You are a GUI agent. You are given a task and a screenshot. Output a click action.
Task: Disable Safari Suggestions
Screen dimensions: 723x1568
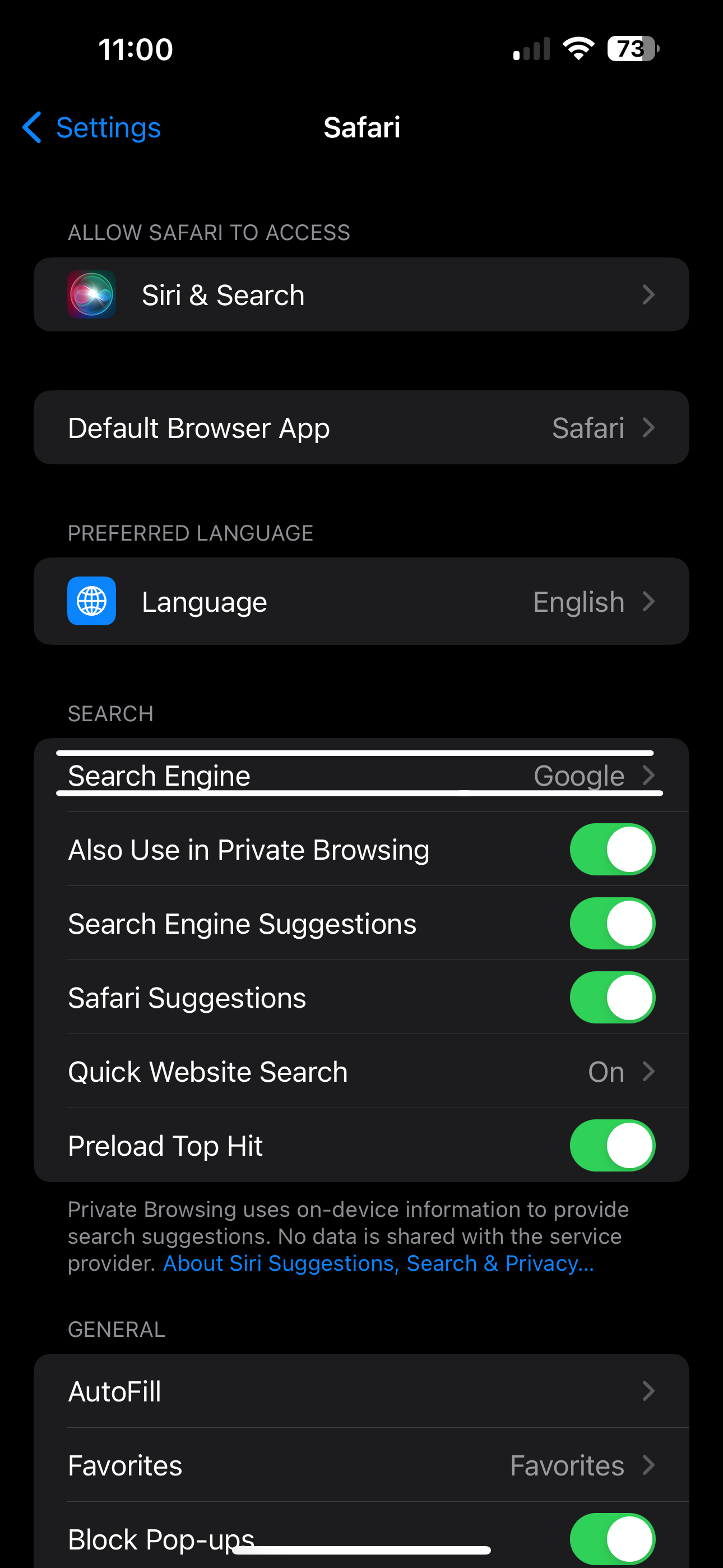tap(612, 997)
